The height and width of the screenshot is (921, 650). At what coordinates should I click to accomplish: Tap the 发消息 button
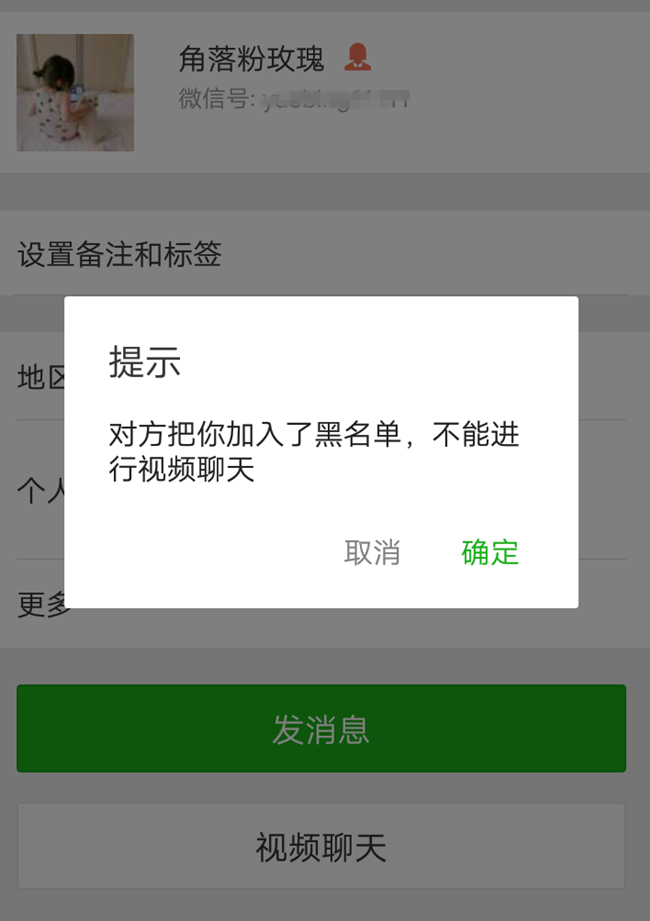pos(321,729)
